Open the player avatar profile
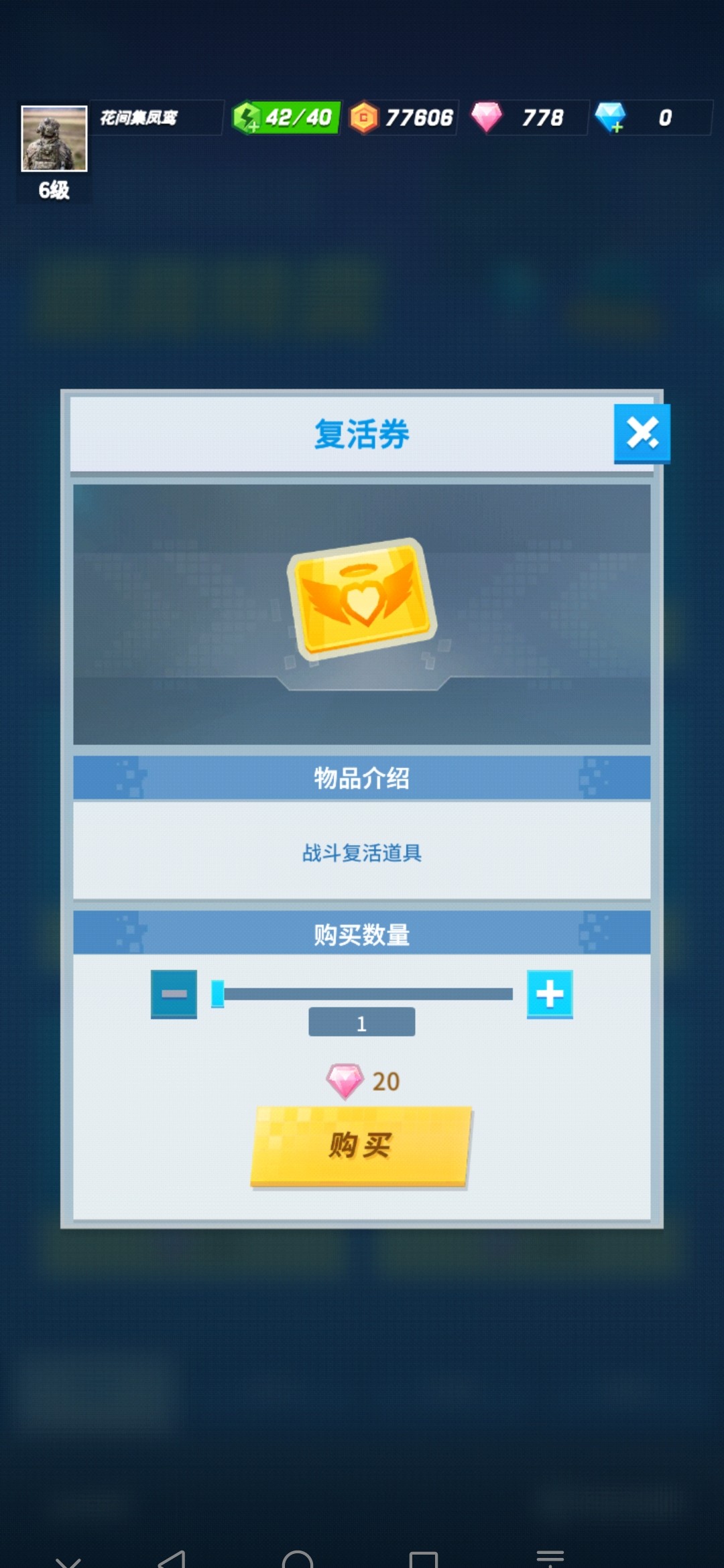Viewport: 724px width, 1568px height. [x=54, y=139]
